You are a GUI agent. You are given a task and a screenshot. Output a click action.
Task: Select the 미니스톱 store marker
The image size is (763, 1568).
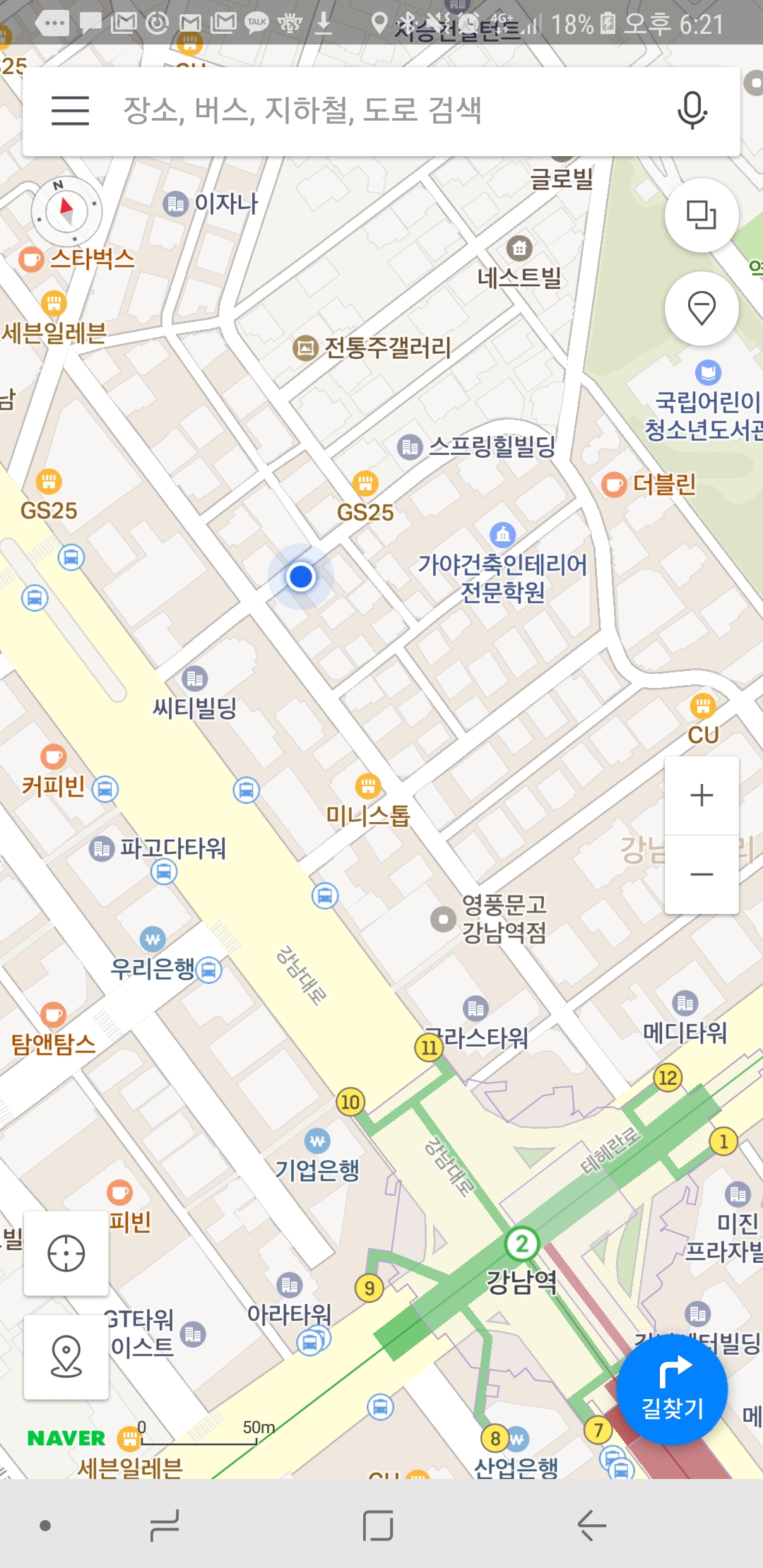tap(367, 785)
